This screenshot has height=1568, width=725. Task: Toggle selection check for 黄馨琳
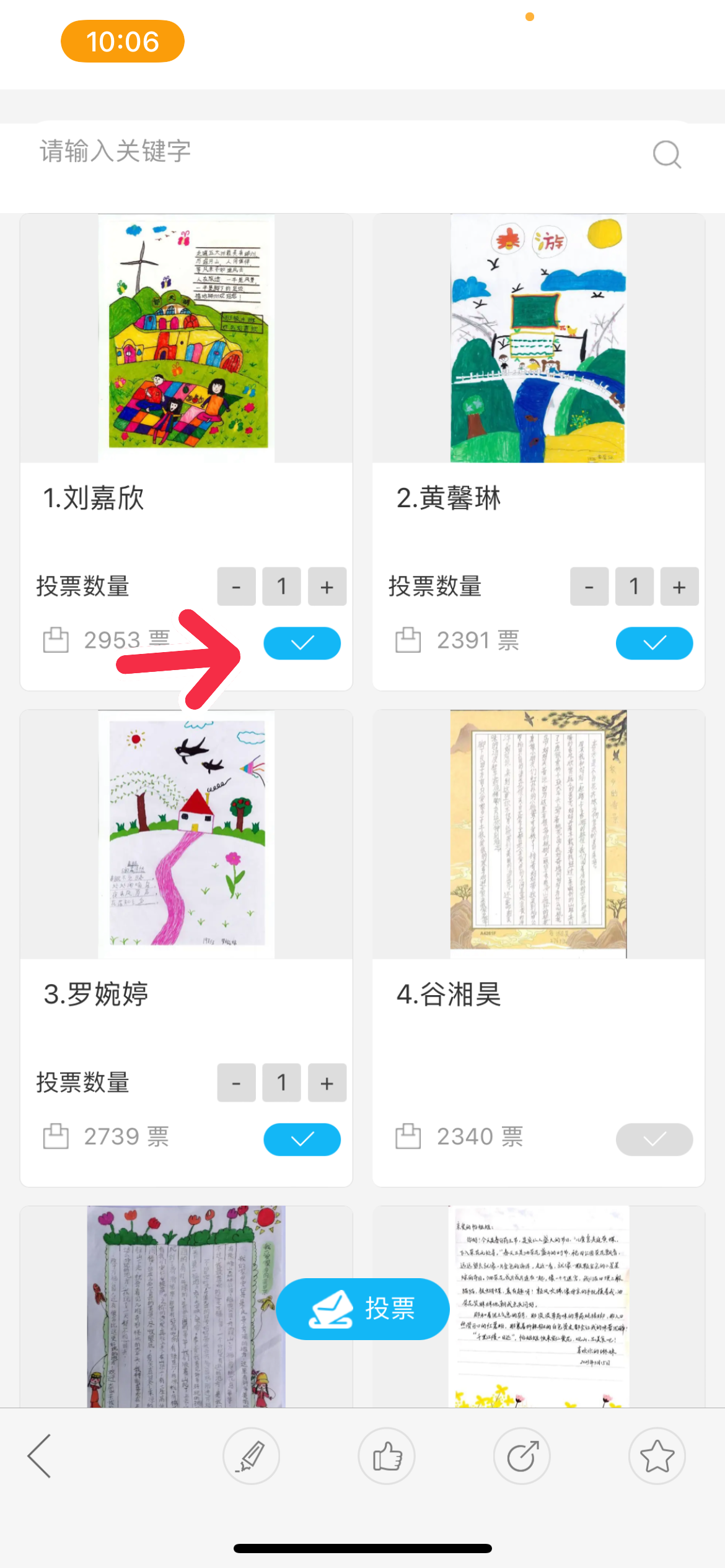click(654, 643)
